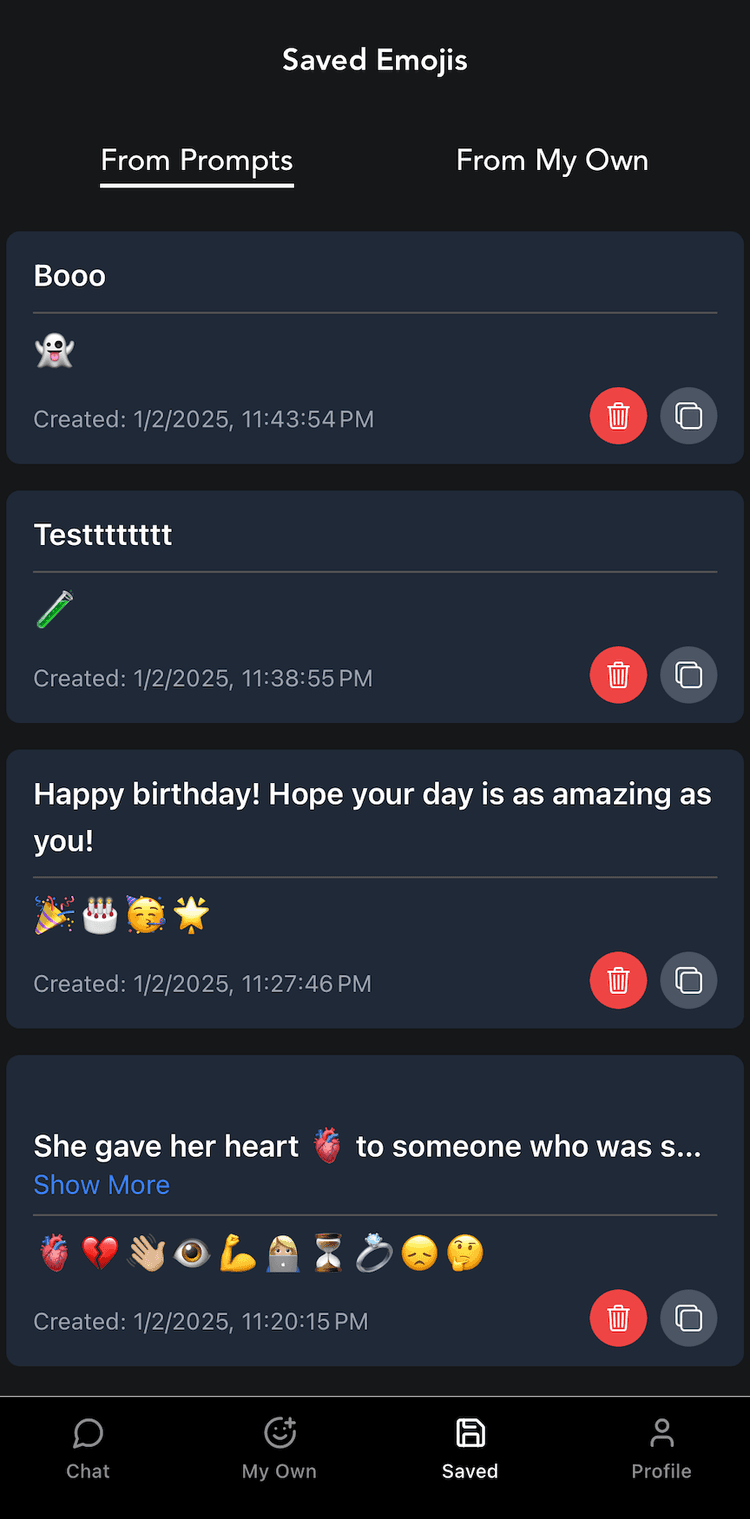Delete the heart story emoji entry
This screenshot has width=750, height=1519.
pos(618,1318)
